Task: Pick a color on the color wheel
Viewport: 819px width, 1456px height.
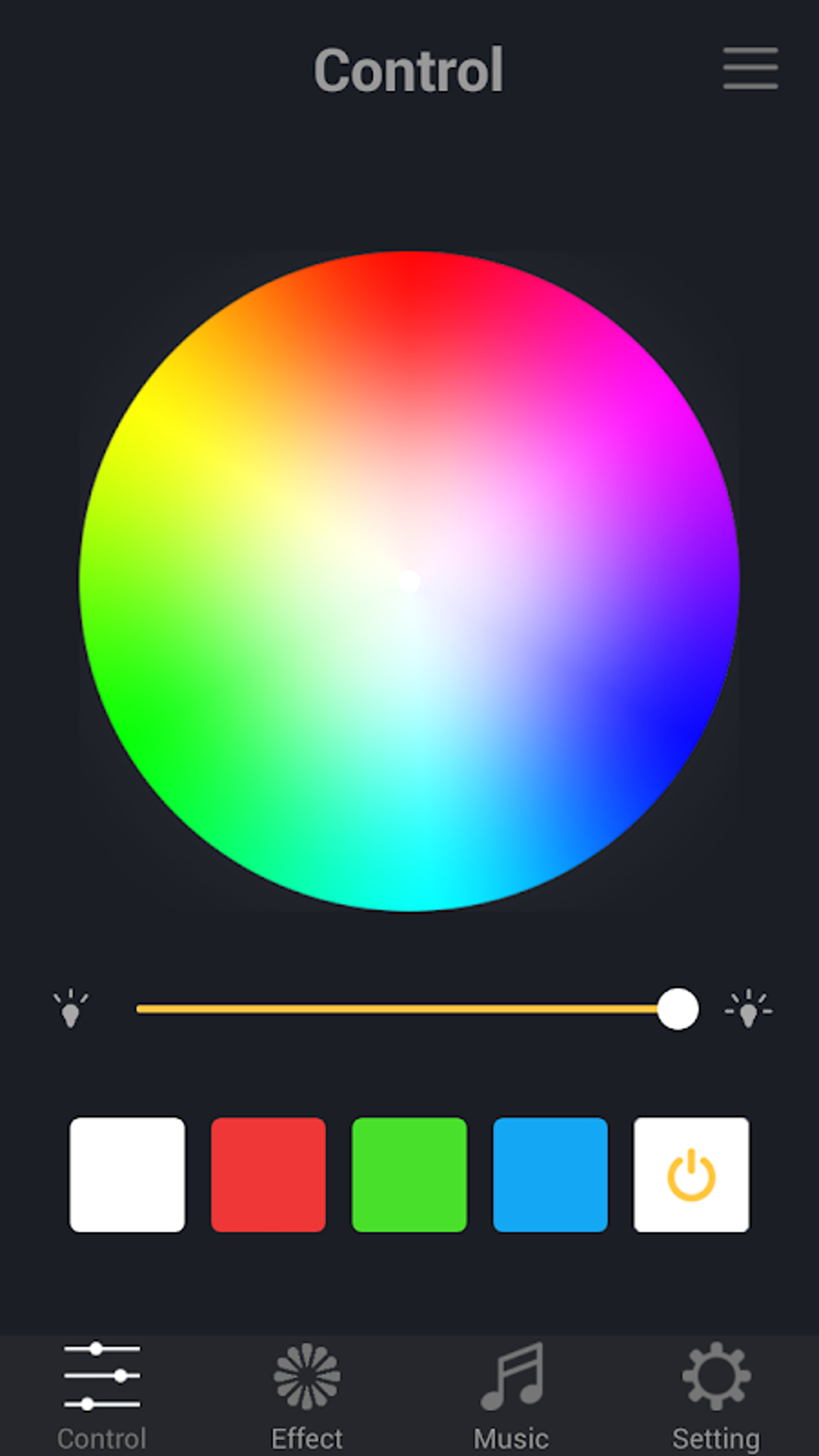Action: click(409, 581)
